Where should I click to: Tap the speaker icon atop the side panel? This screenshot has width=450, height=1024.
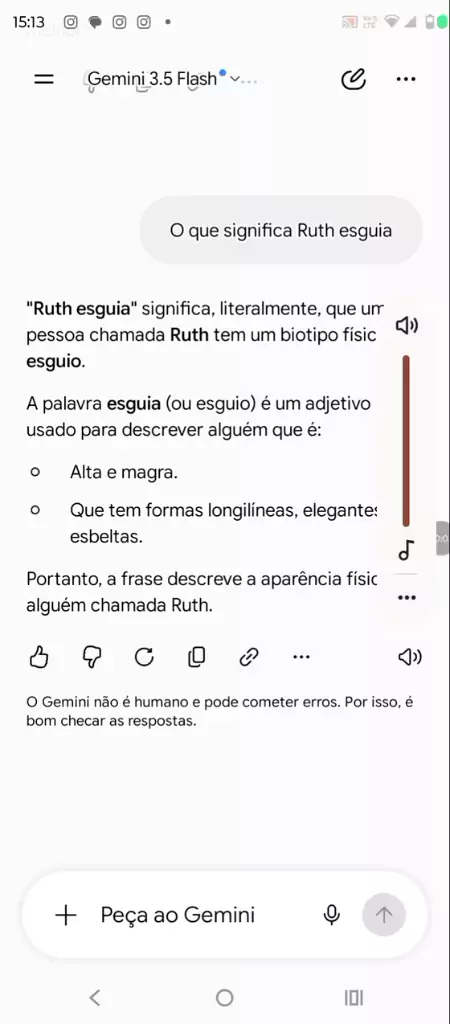(x=407, y=325)
